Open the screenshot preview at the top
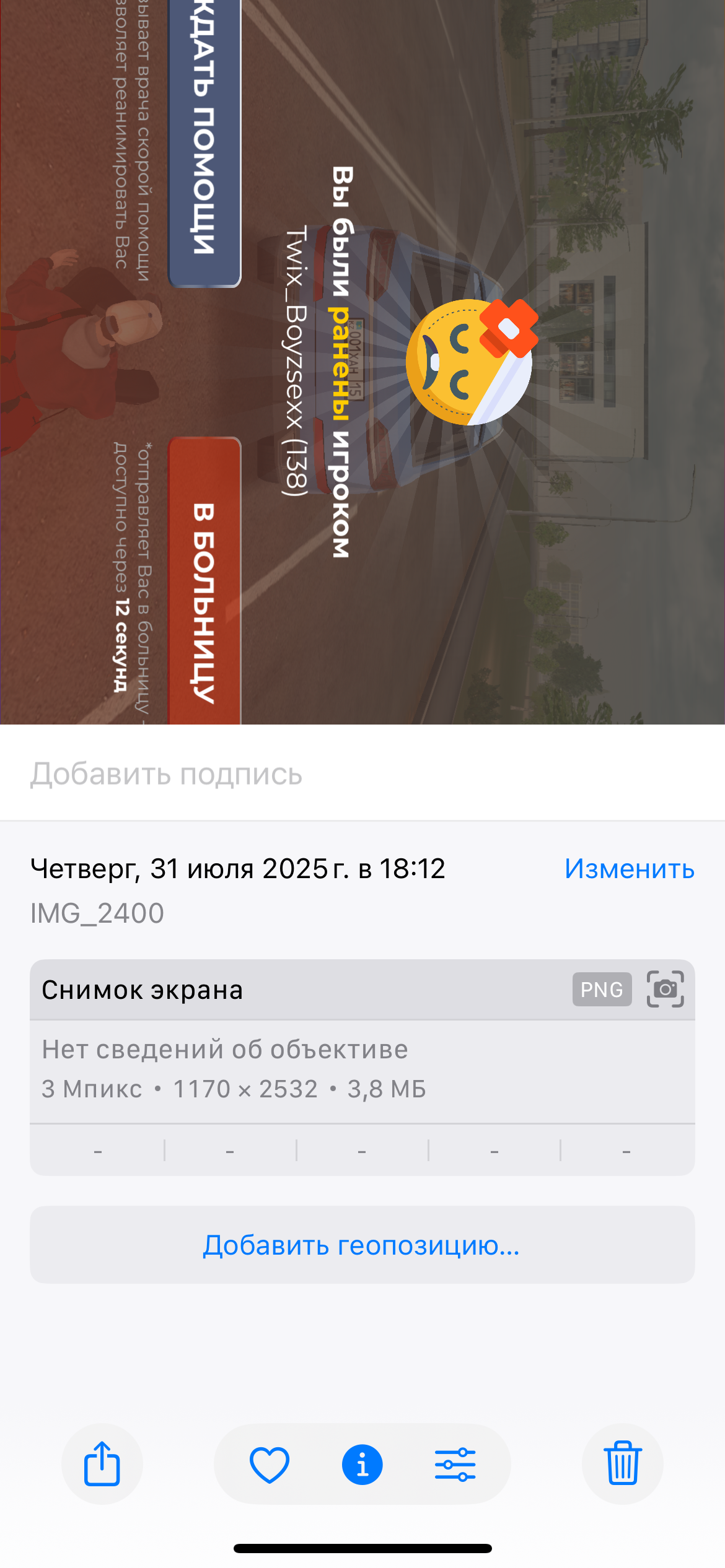 coord(362,362)
